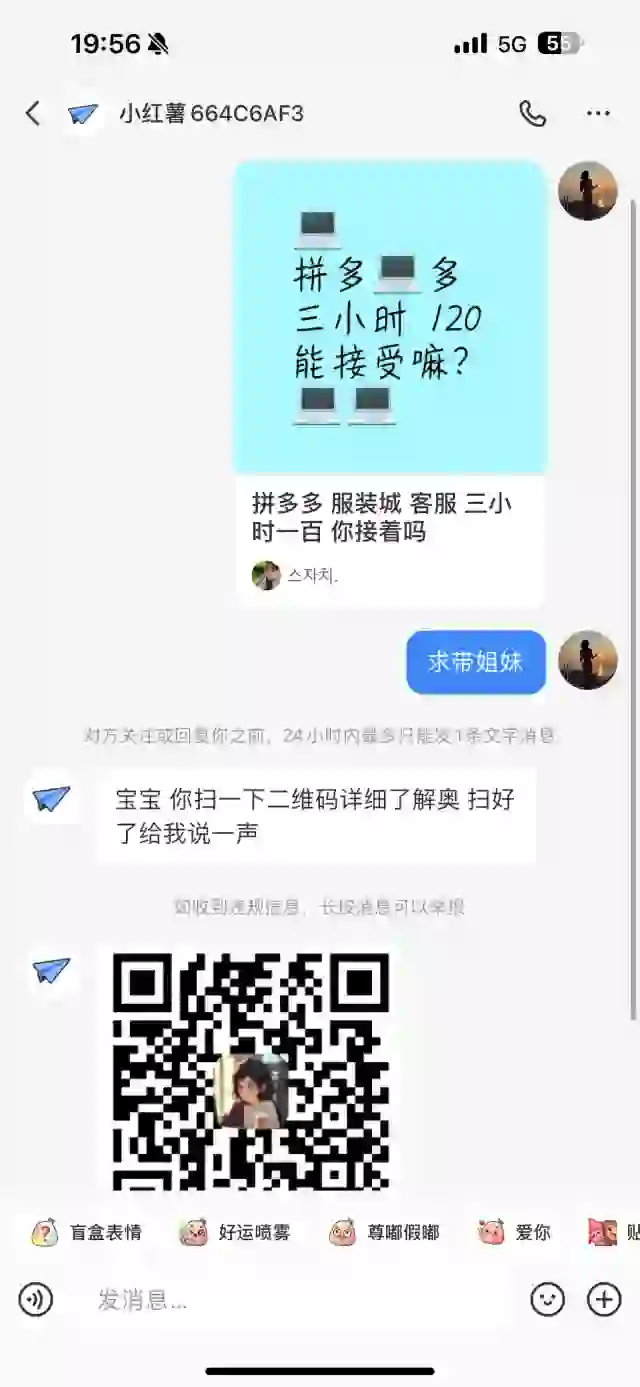Open the sent QR code image
640x1387 pixels.
tap(251, 1070)
